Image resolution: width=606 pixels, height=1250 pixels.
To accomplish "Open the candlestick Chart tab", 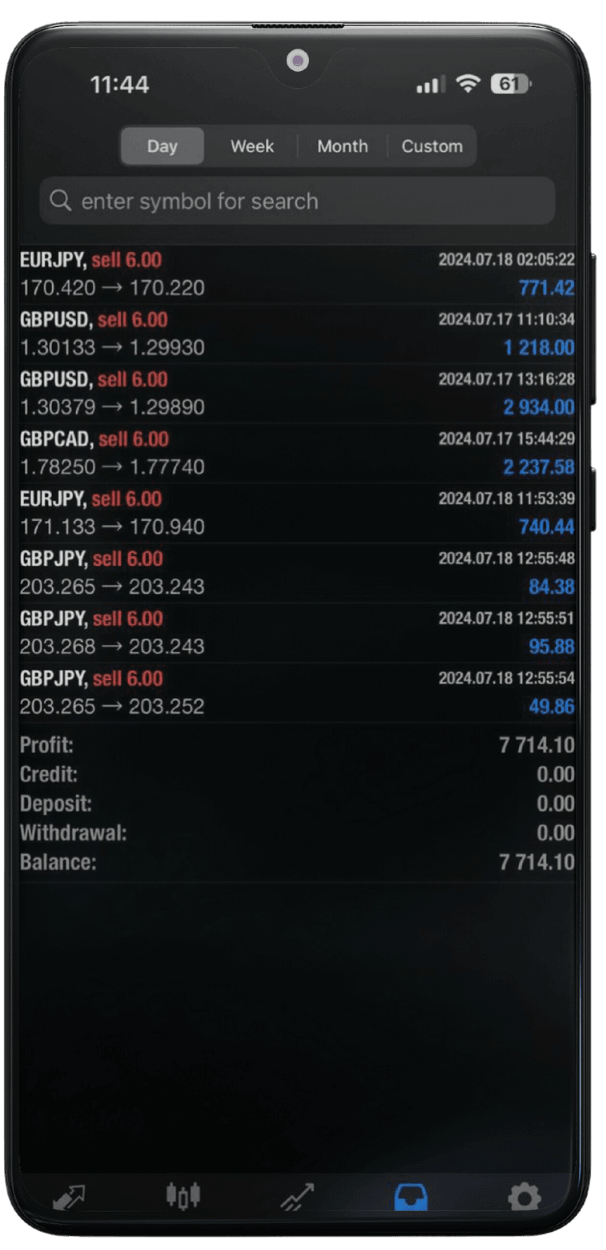I will [x=183, y=1195].
